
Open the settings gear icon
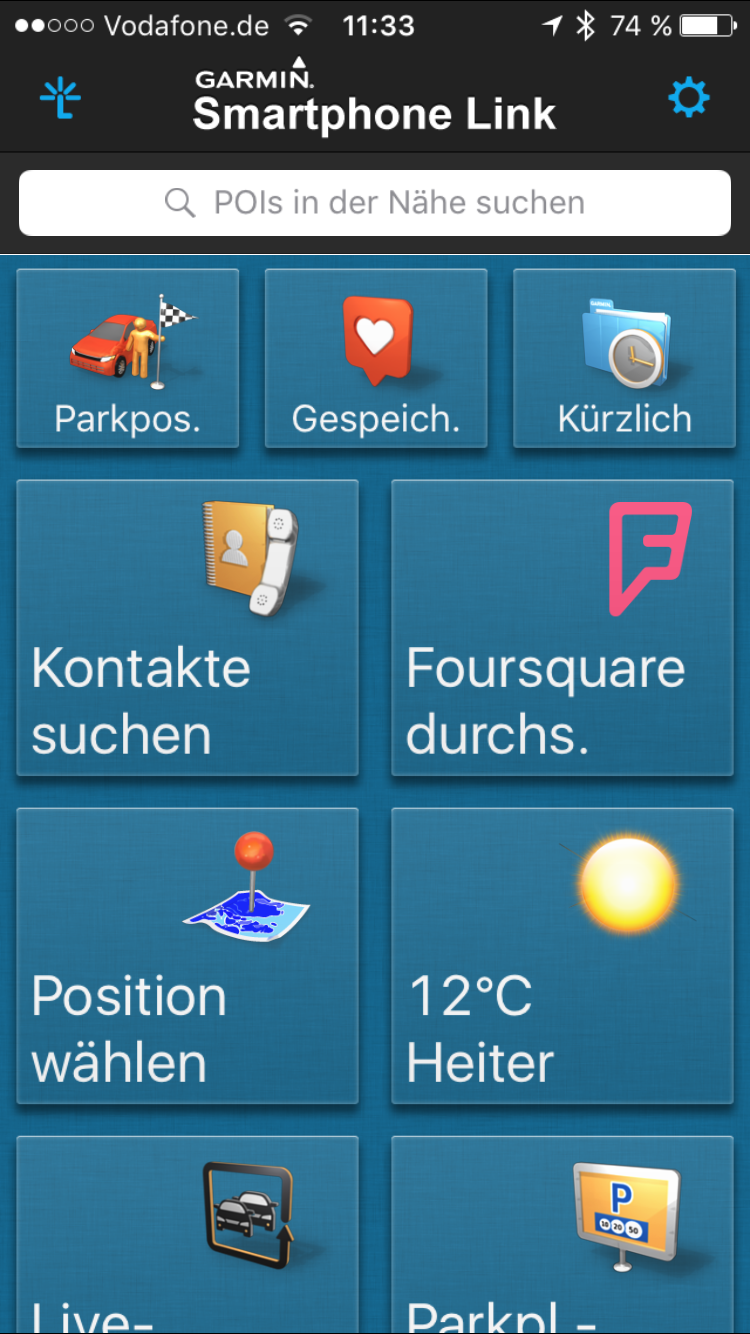688,98
